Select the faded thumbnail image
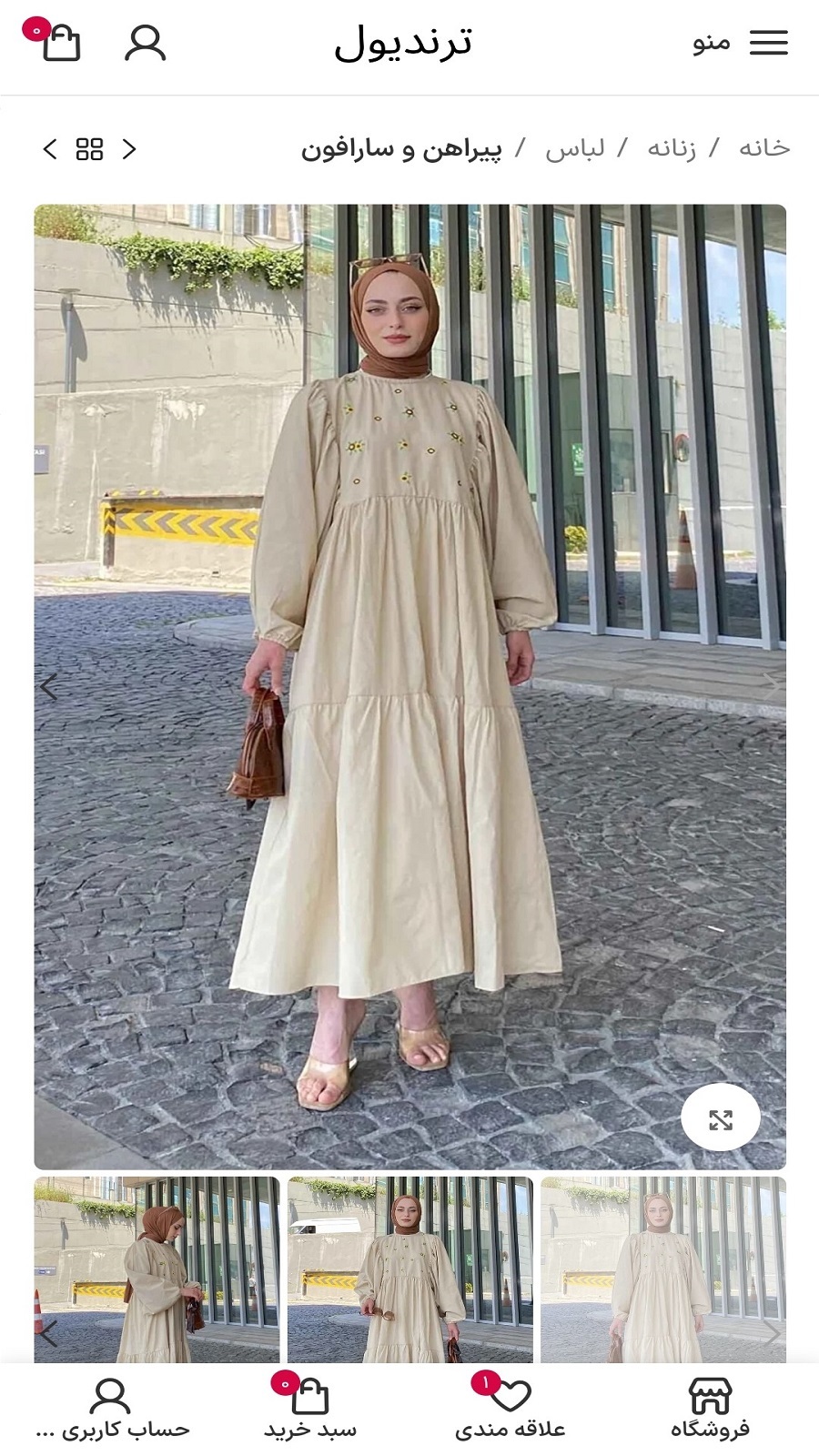This screenshot has height=1456, width=819. coord(663,1269)
